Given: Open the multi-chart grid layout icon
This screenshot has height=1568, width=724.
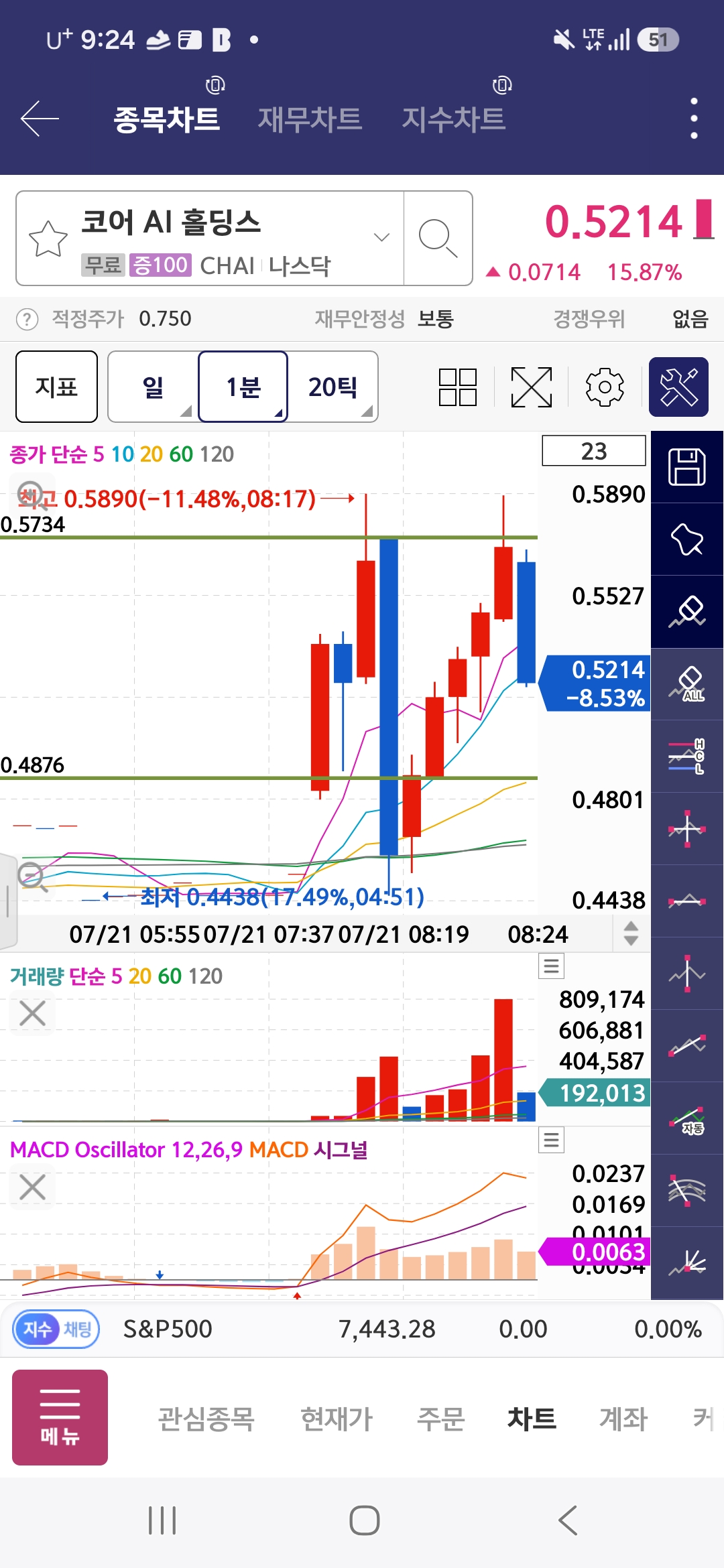Looking at the screenshot, I should pyautogui.click(x=458, y=387).
